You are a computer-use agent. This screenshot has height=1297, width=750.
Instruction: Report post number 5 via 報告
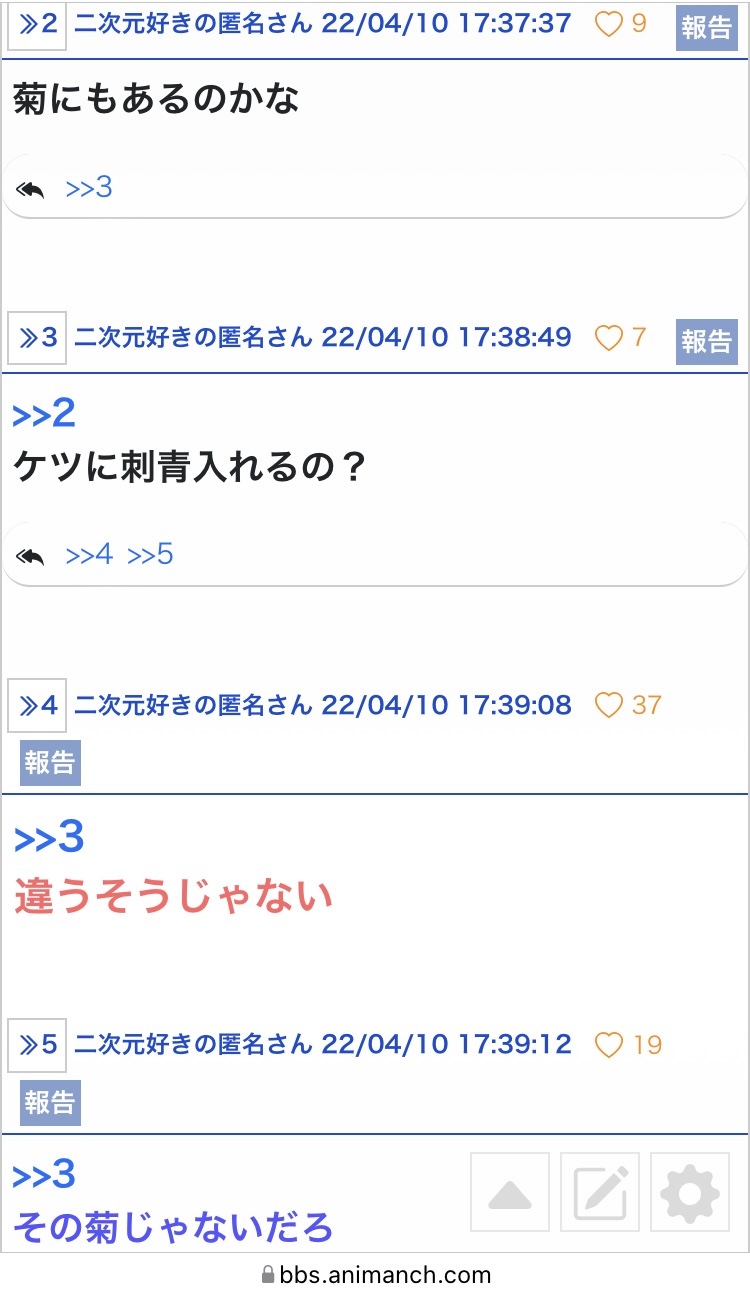click(50, 1103)
